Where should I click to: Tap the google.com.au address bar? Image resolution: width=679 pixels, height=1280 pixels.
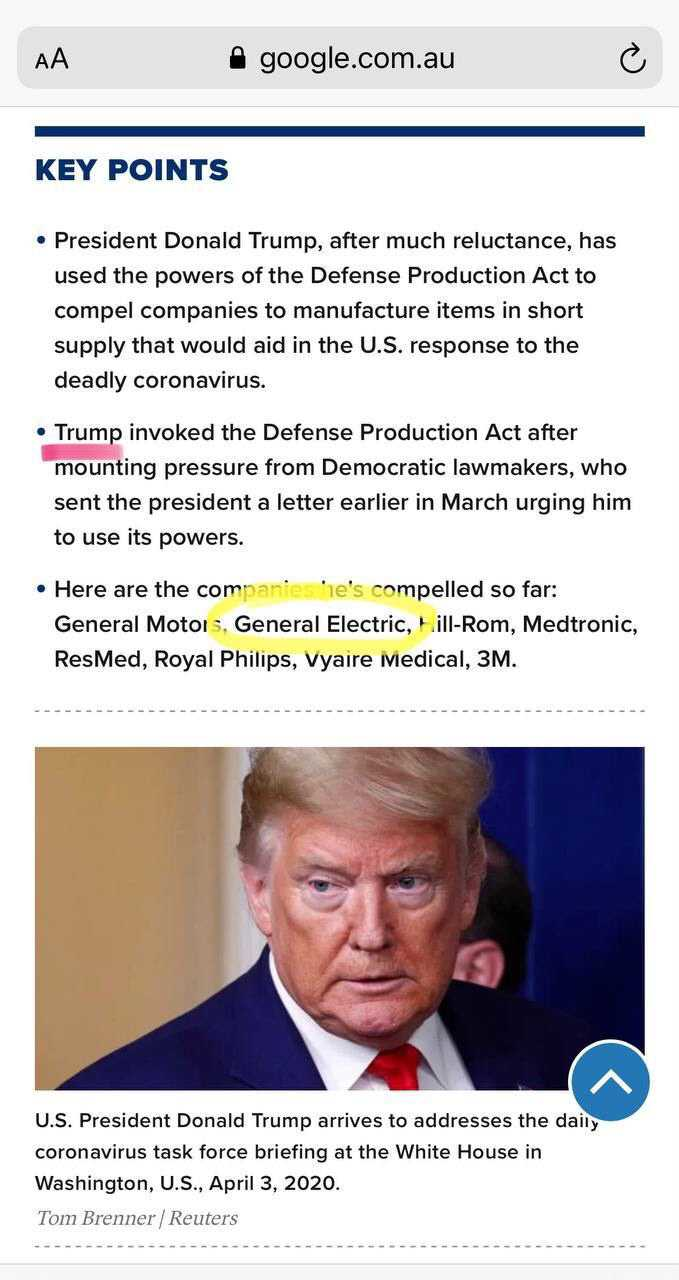tap(340, 58)
